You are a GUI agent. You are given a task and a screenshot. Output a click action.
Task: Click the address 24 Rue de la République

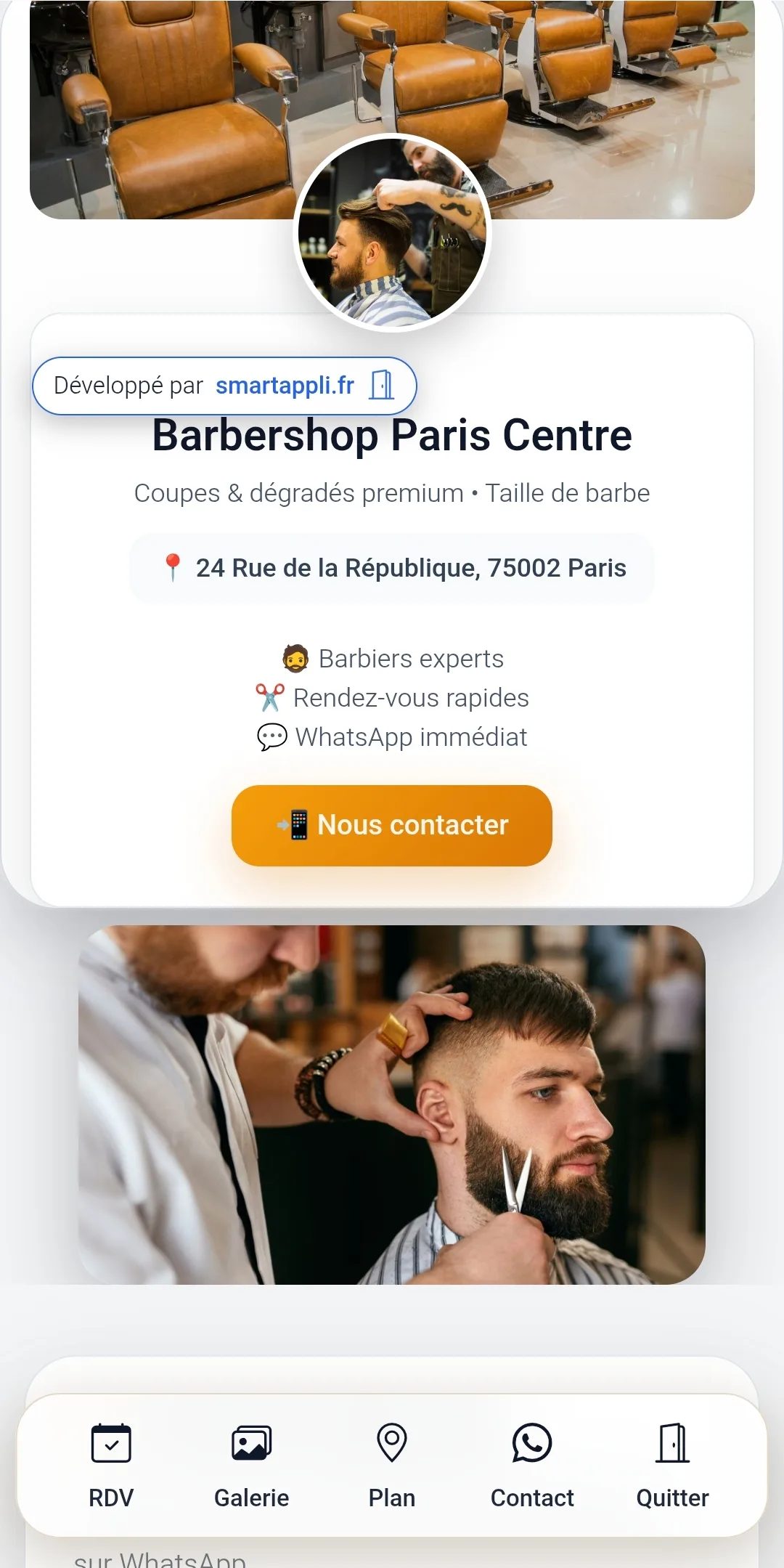(410, 568)
